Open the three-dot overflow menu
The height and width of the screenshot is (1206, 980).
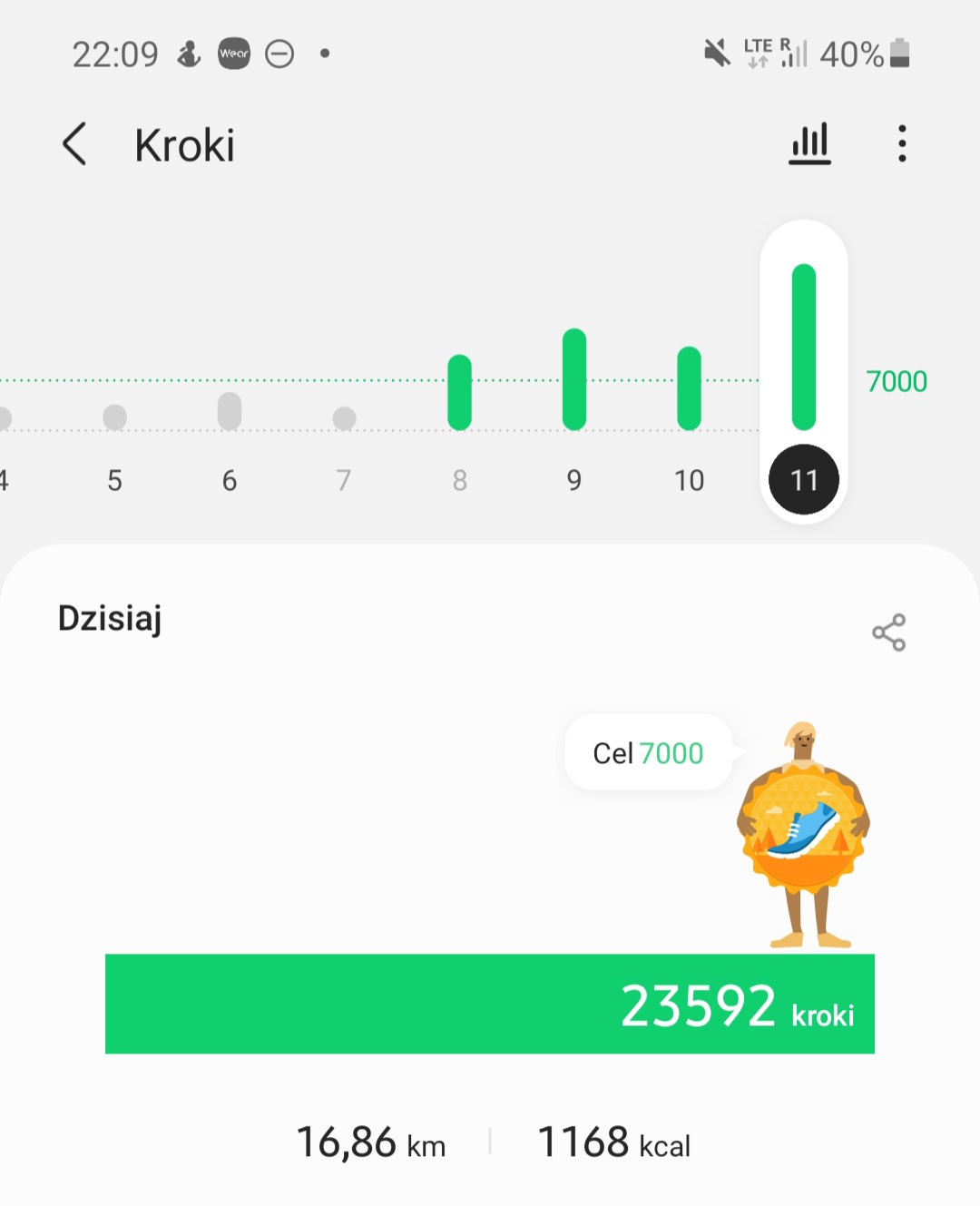901,143
